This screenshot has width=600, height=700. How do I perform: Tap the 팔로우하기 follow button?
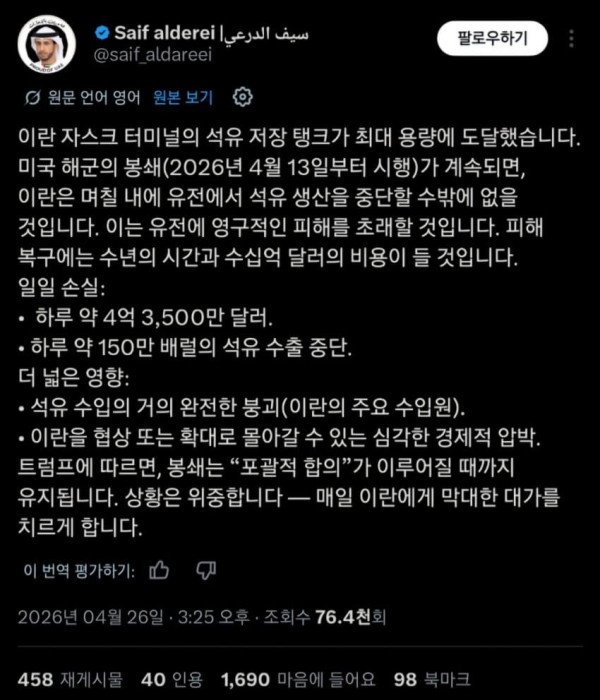click(x=492, y=40)
